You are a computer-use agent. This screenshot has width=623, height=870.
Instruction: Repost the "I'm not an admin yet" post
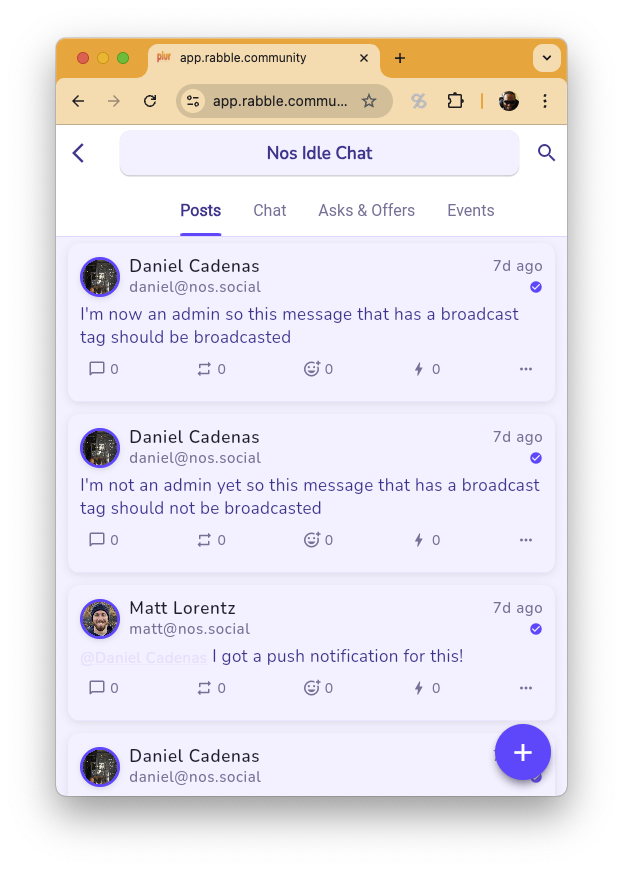[204, 540]
